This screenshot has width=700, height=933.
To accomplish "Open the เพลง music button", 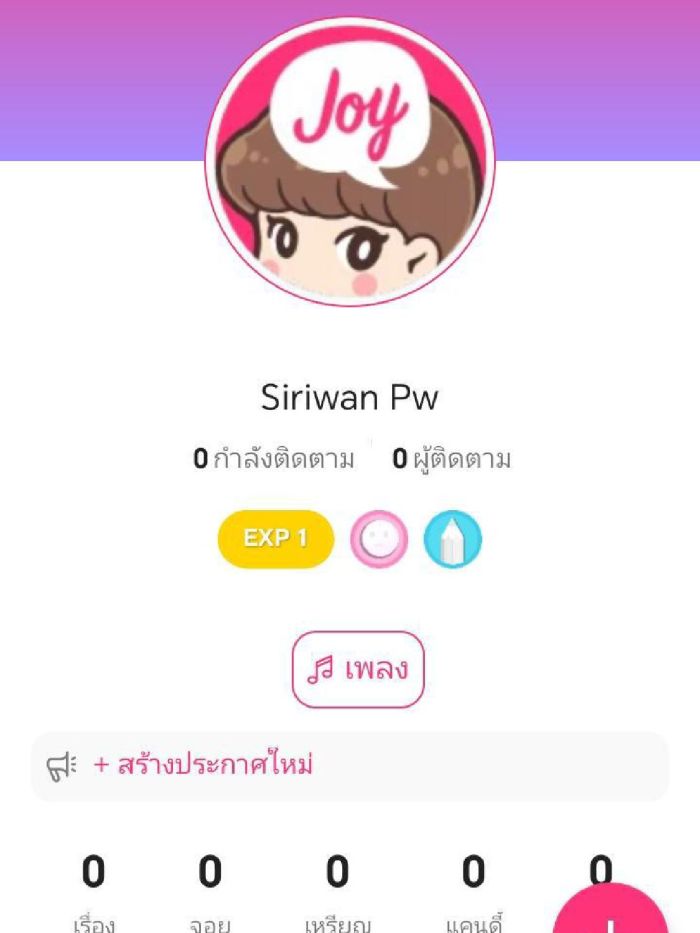I will click(x=358, y=669).
